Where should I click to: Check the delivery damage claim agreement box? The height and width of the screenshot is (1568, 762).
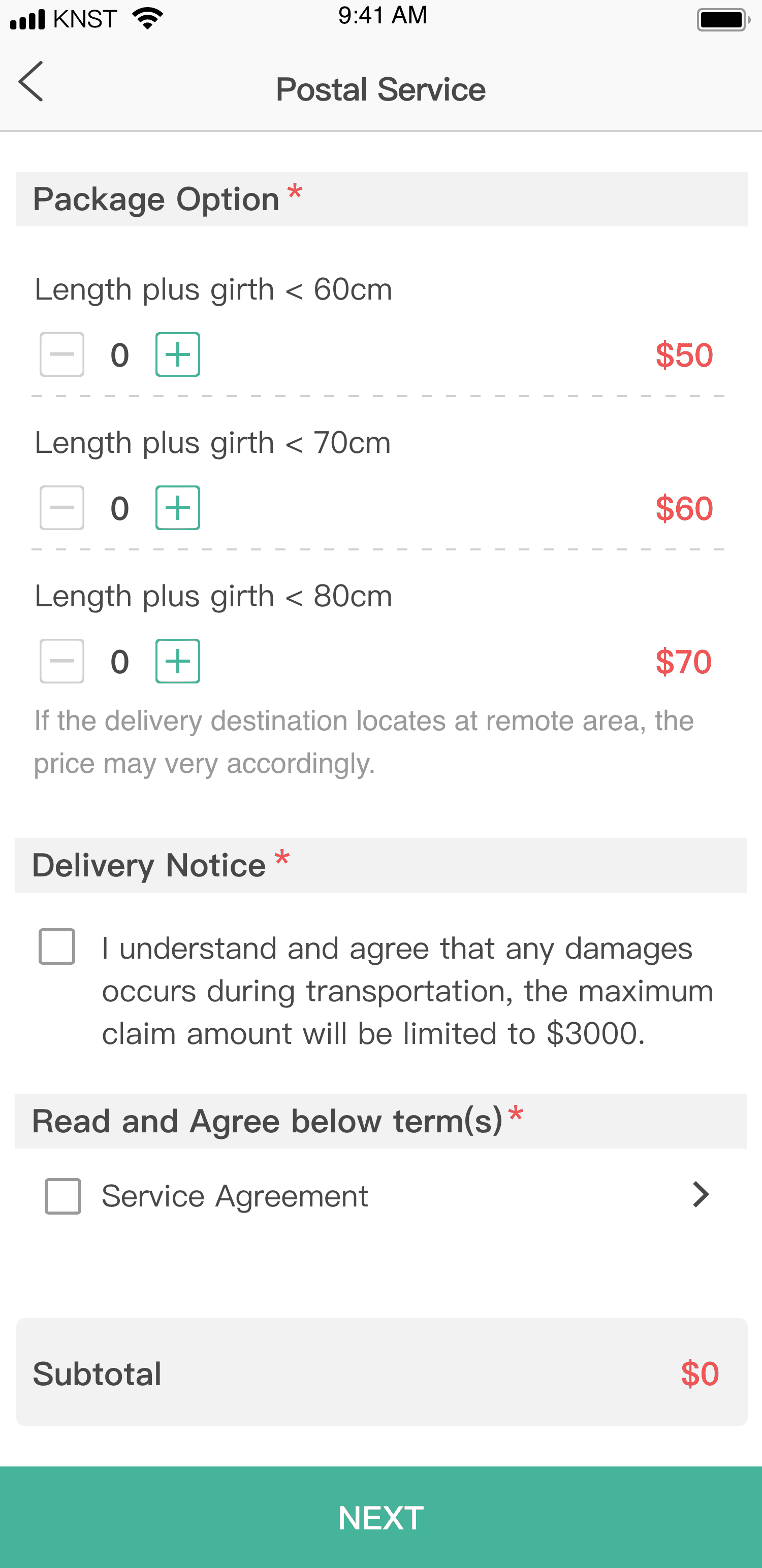coord(57,948)
